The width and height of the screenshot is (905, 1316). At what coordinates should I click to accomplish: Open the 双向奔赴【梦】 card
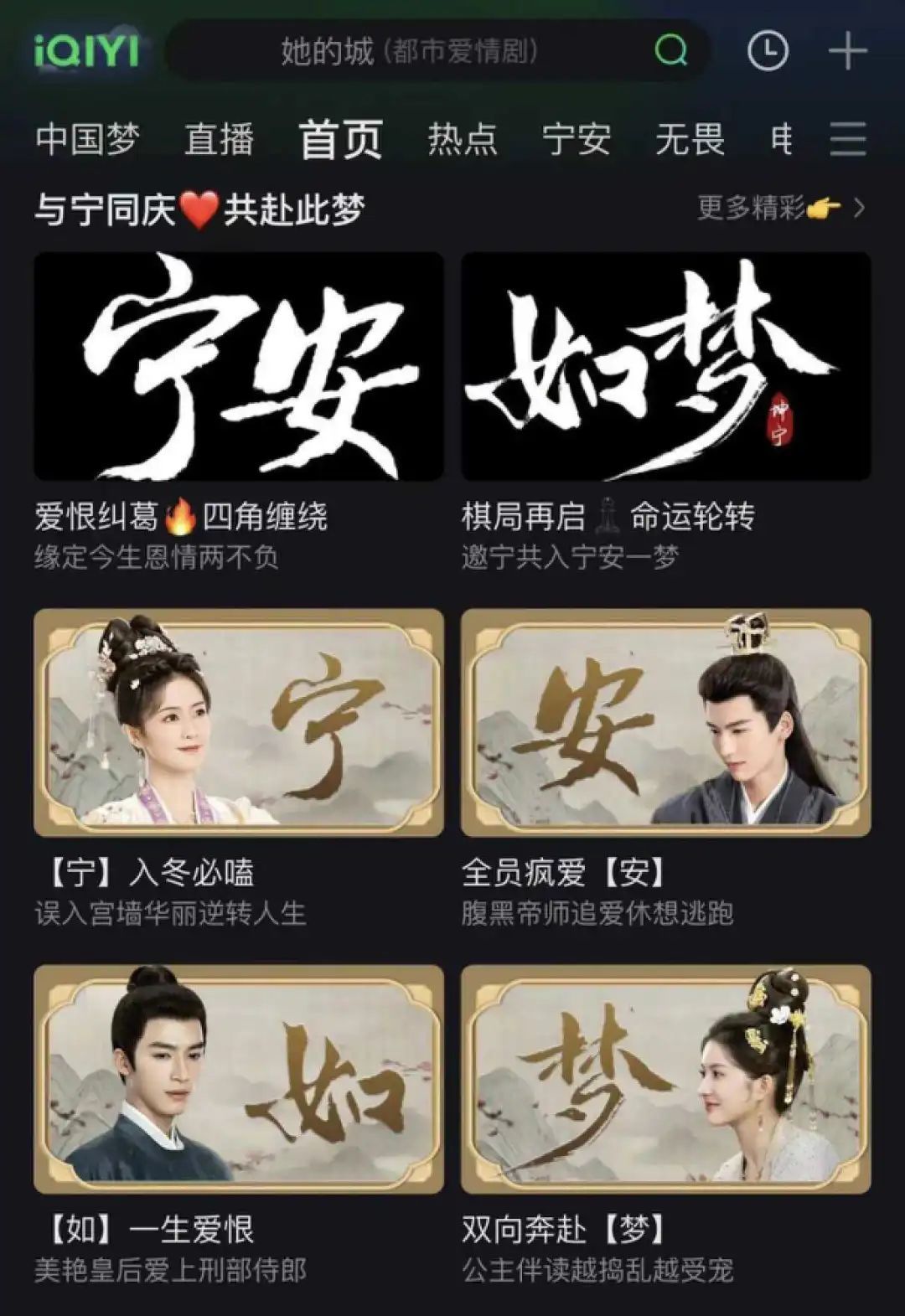pyautogui.click(x=665, y=1078)
